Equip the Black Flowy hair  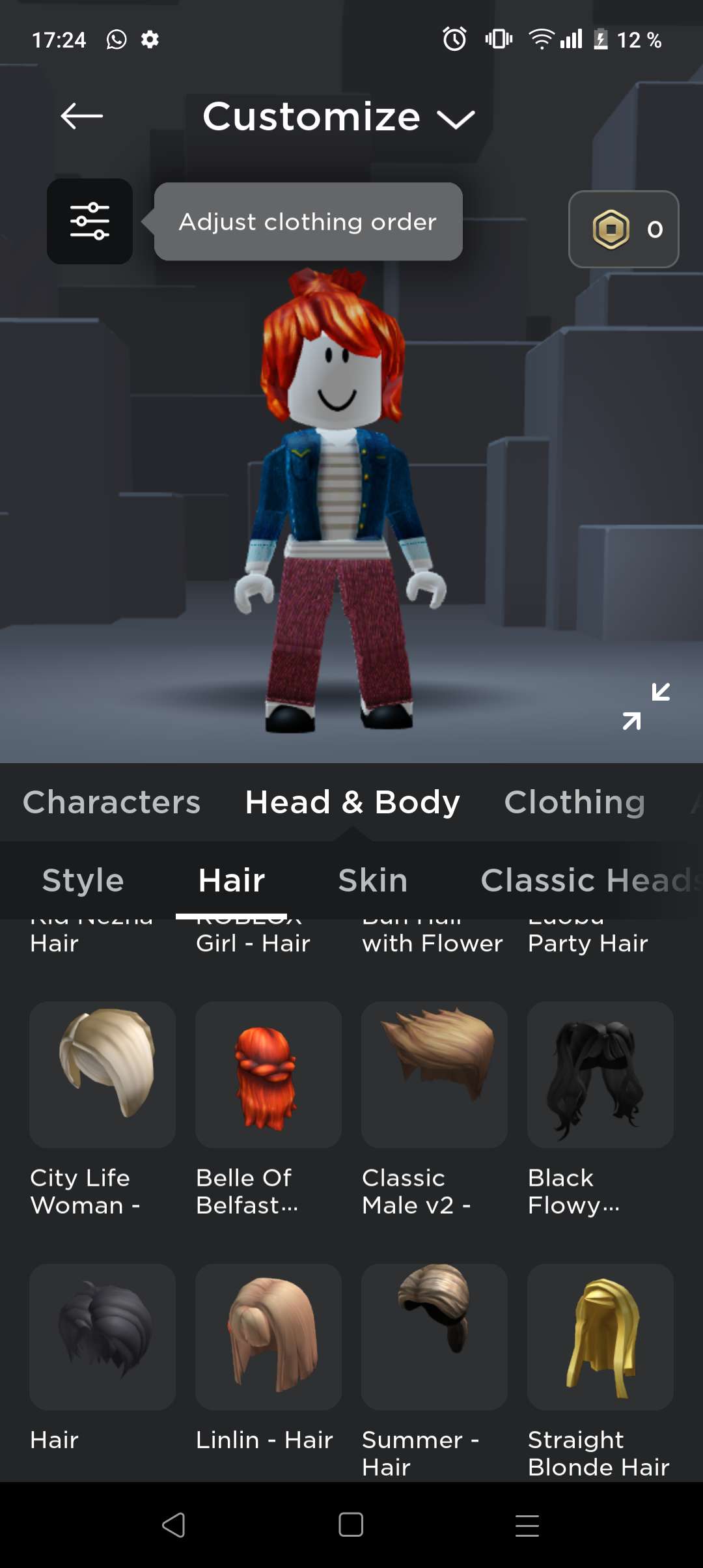point(600,1074)
